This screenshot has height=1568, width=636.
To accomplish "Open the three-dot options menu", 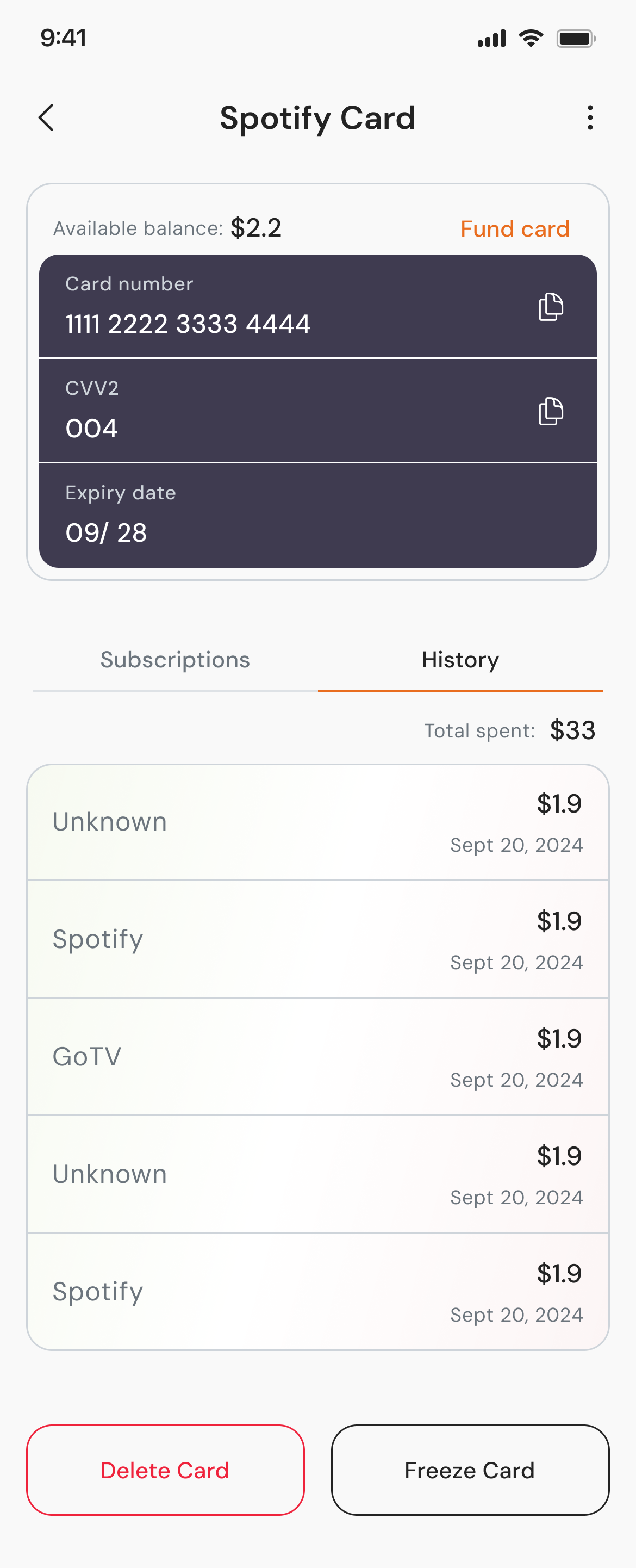I will 589,117.
